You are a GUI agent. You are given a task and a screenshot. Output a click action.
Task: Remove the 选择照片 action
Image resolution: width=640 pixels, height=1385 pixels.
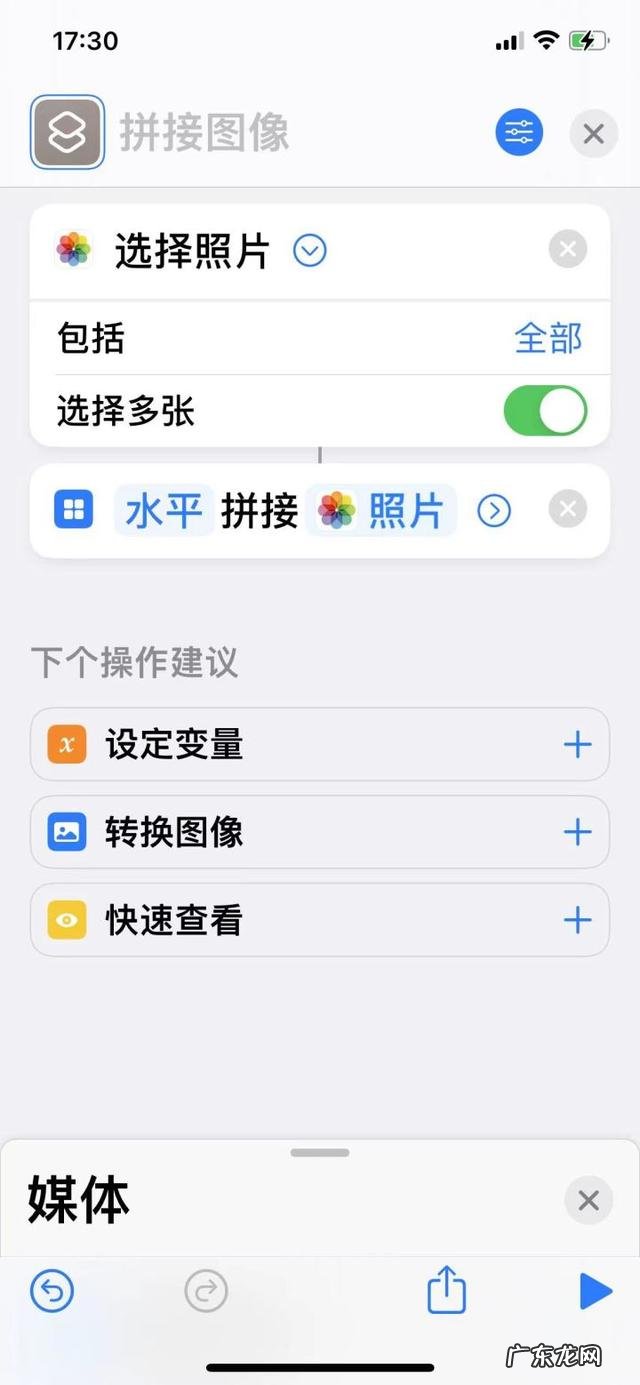568,249
